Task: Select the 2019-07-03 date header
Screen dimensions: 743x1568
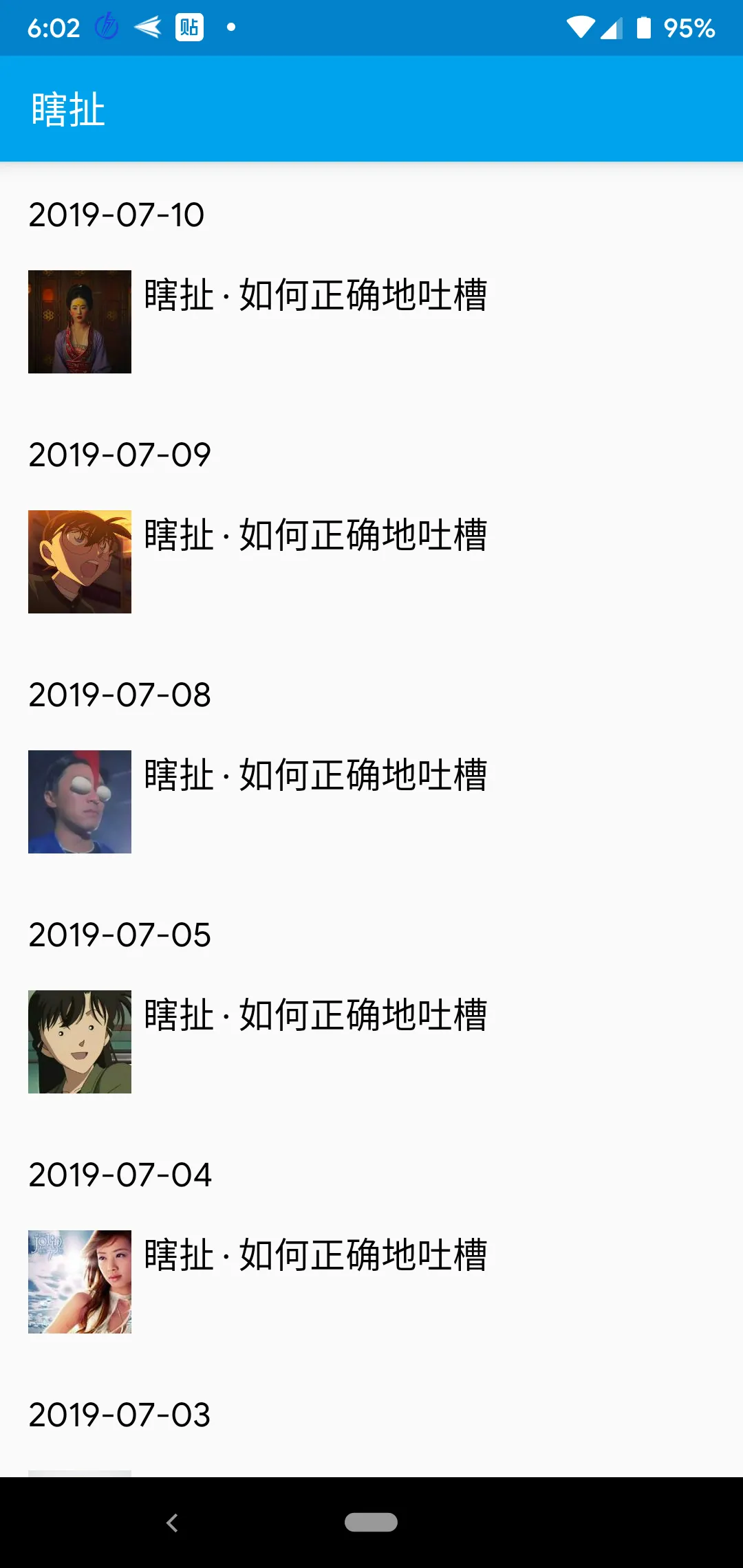Action: [x=120, y=1415]
